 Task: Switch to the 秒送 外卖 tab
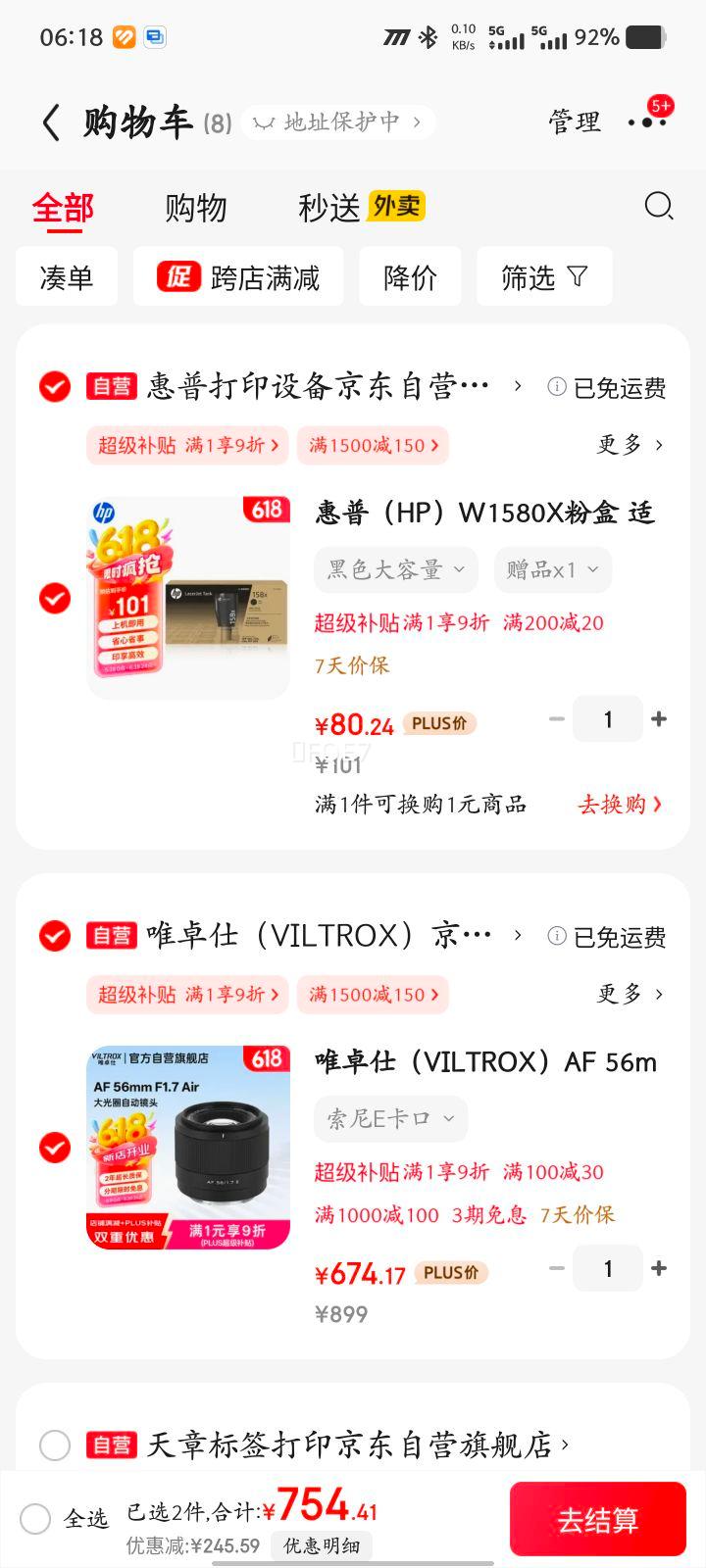tap(362, 207)
